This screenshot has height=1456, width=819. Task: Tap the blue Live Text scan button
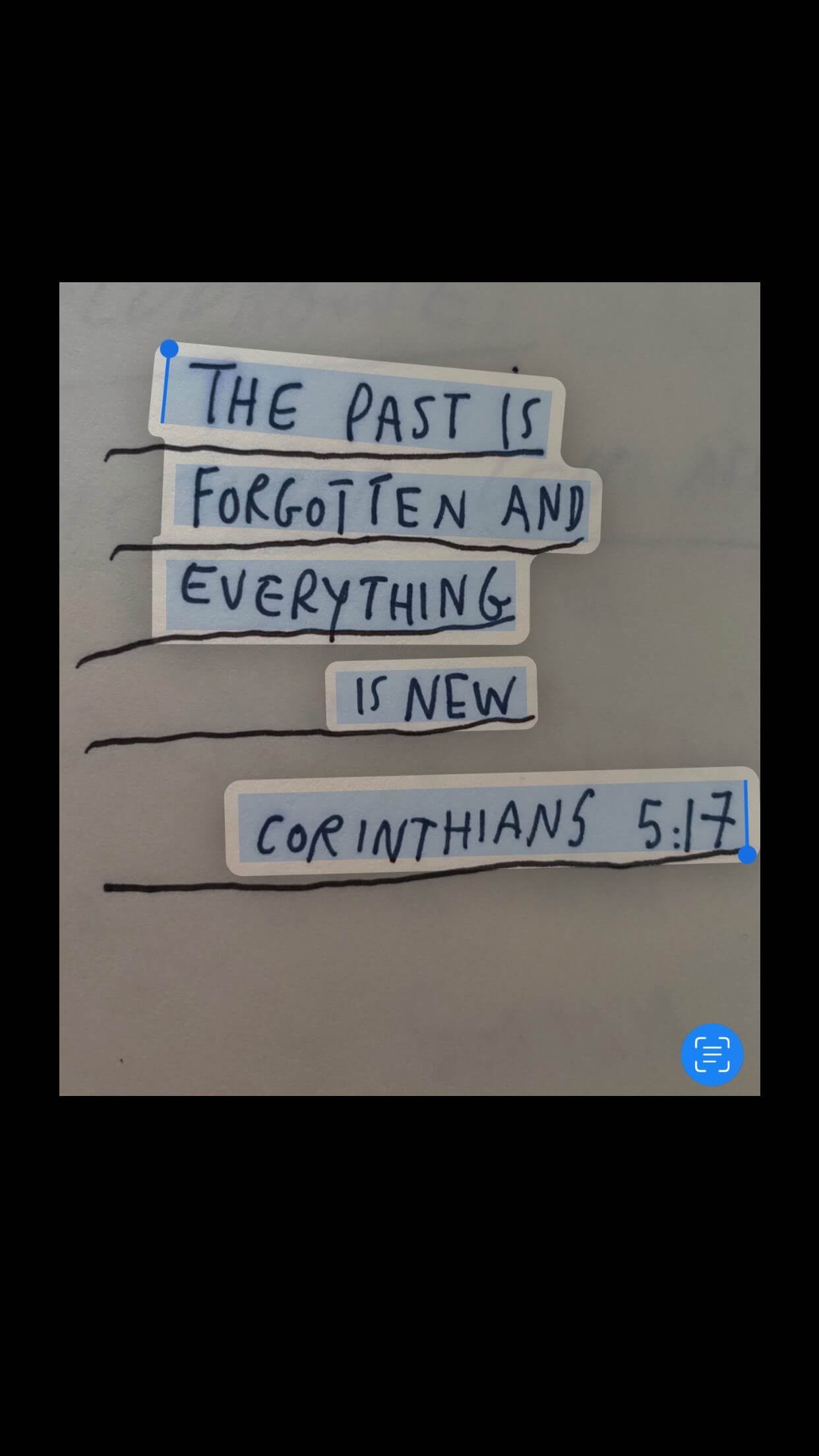[712, 1054]
